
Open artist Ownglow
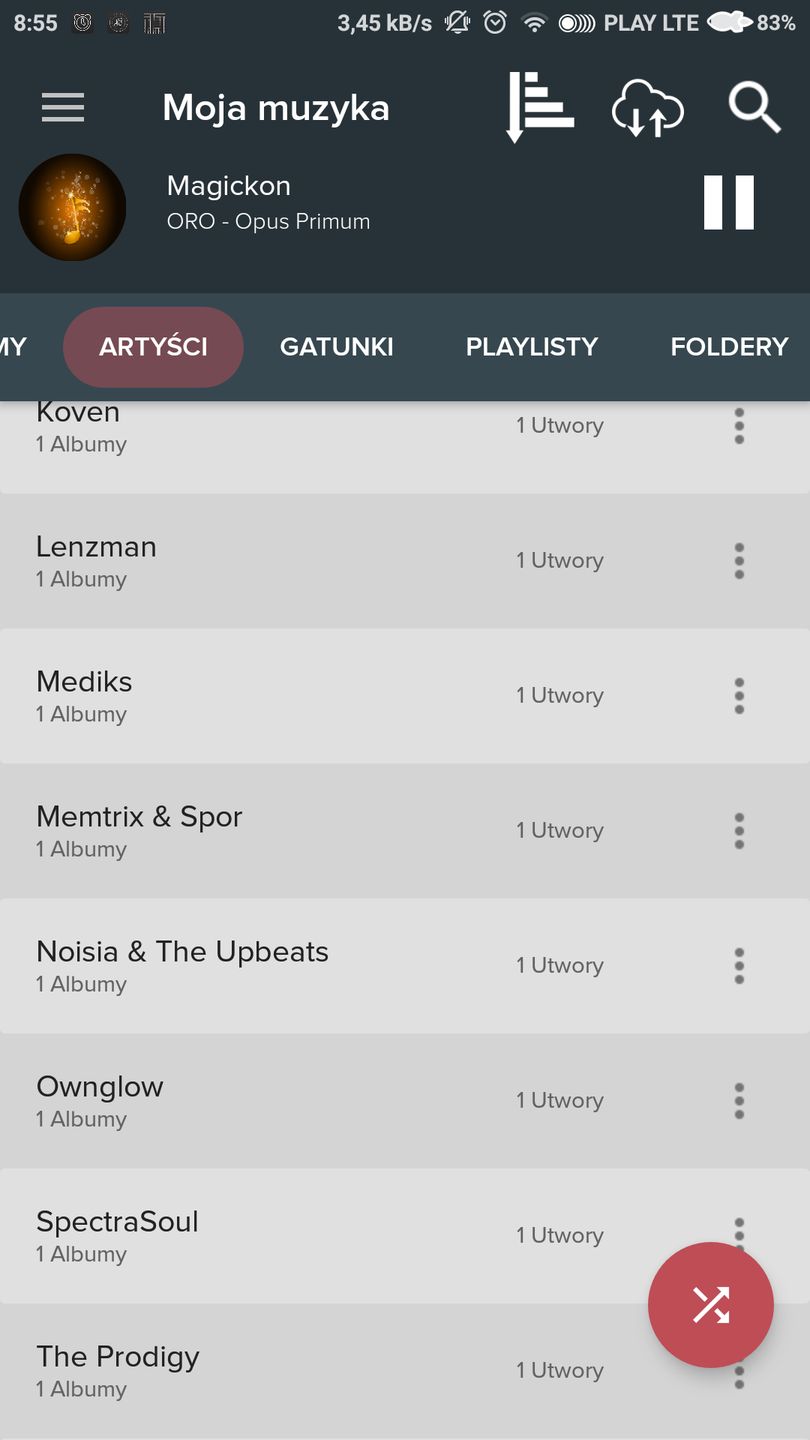click(250, 1101)
